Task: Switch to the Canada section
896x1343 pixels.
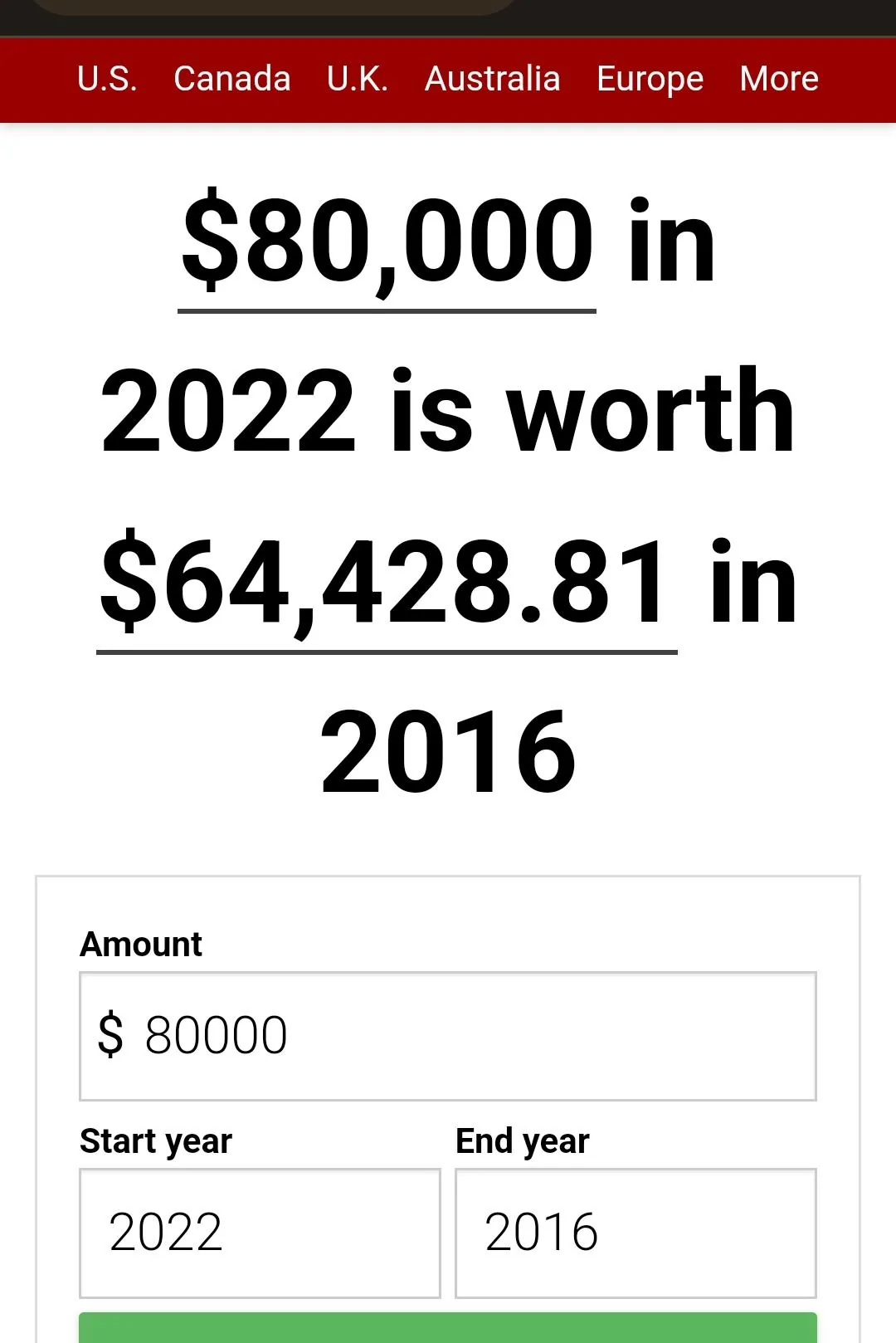Action: coord(231,80)
